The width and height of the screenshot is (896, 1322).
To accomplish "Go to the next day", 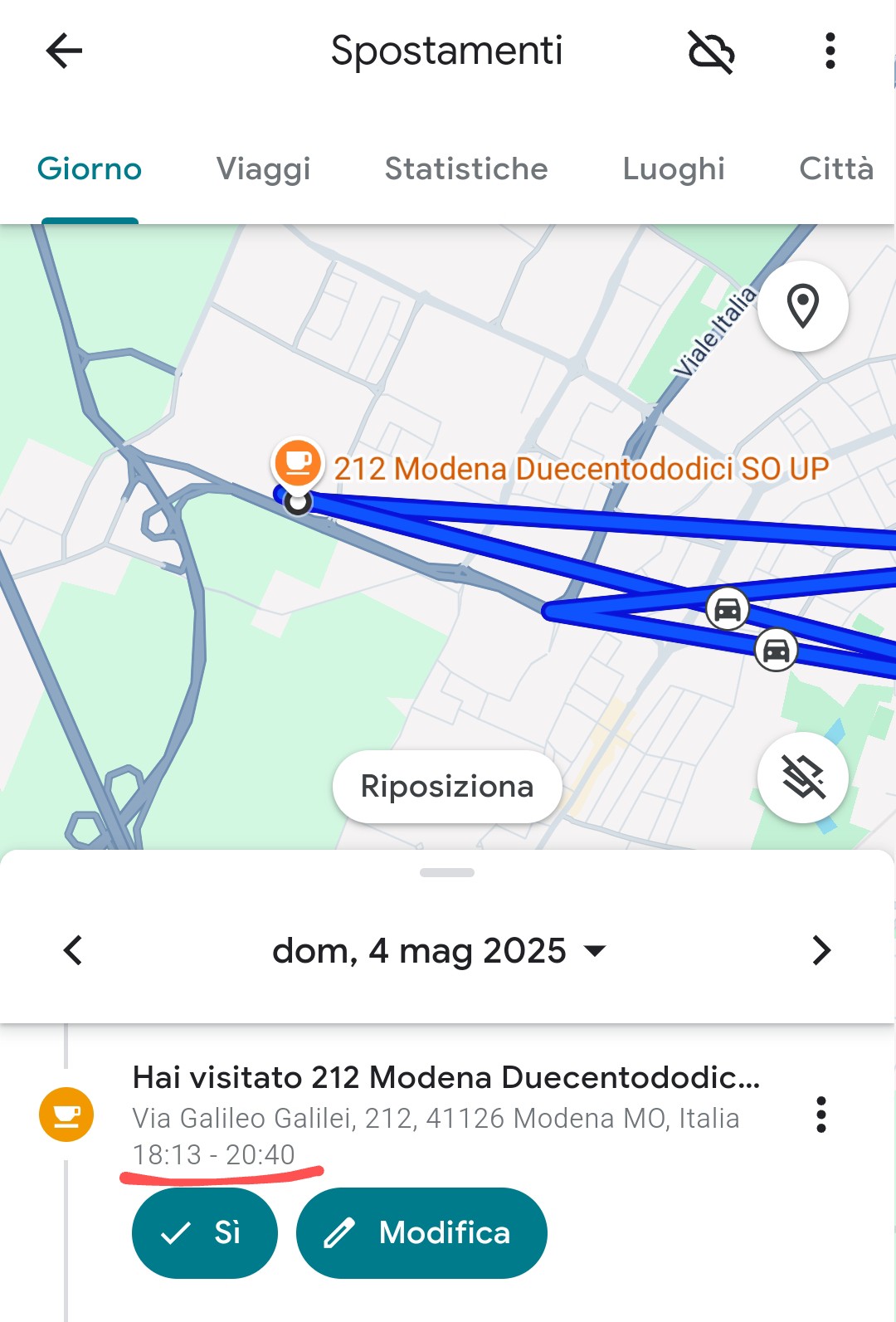I will 821,950.
